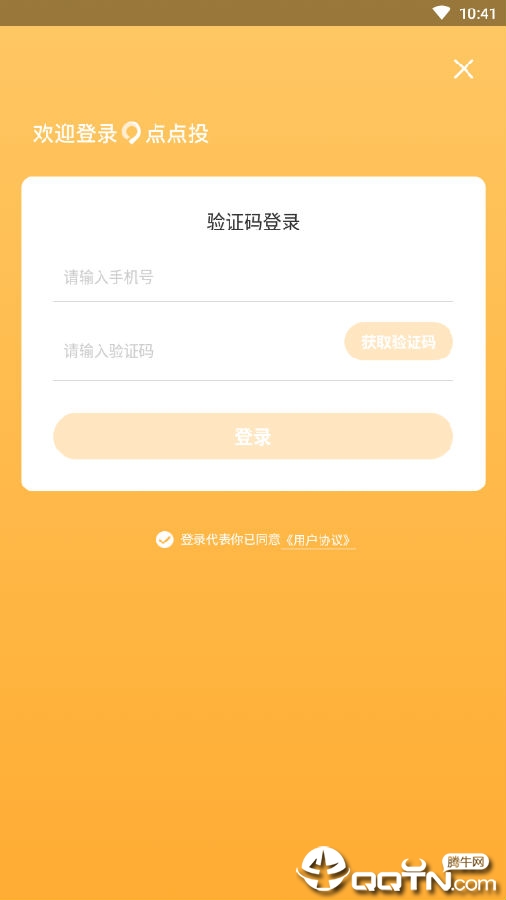Screen dimensions: 506x900
Task: Tap 获取验证码 to request a code
Action: (x=399, y=342)
